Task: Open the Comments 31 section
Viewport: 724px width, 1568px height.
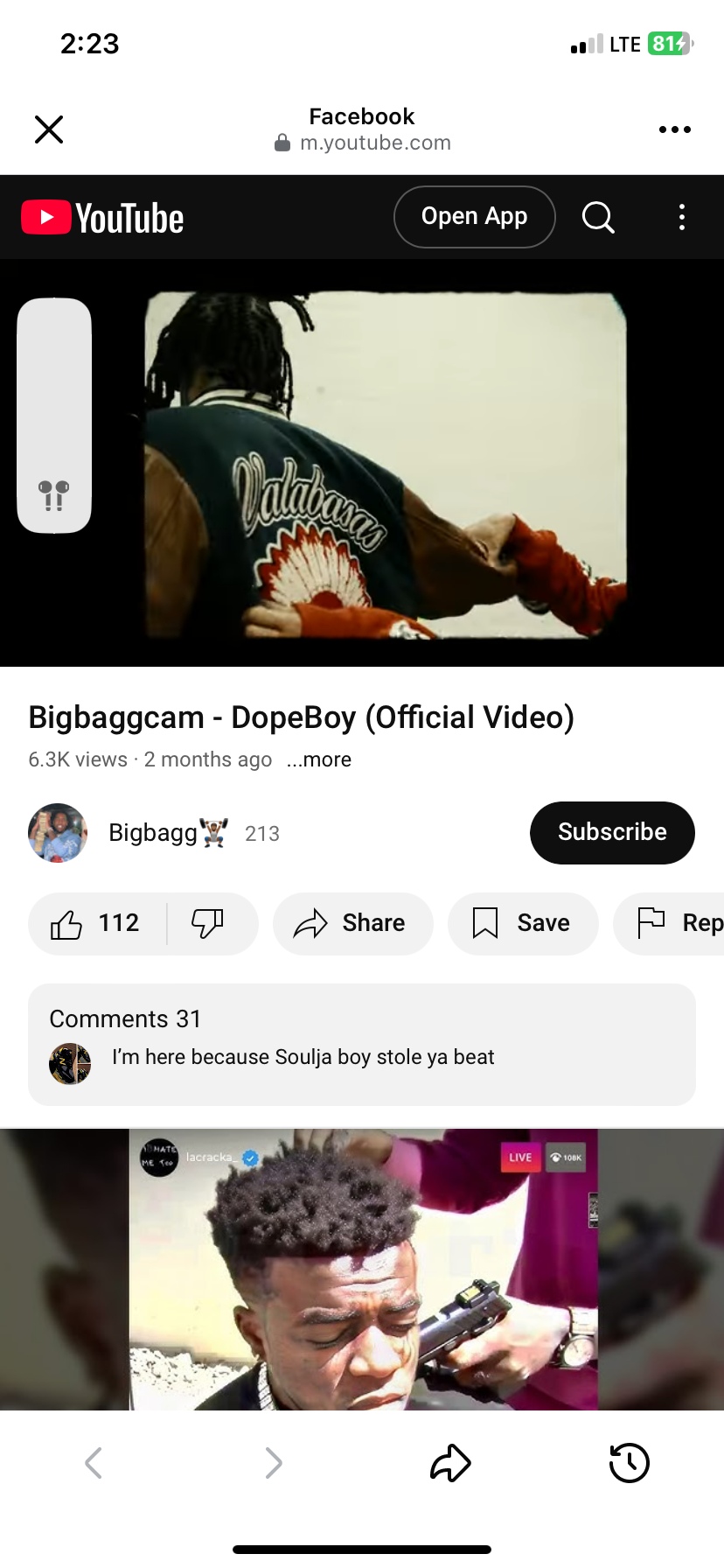Action: pyautogui.click(x=362, y=1044)
